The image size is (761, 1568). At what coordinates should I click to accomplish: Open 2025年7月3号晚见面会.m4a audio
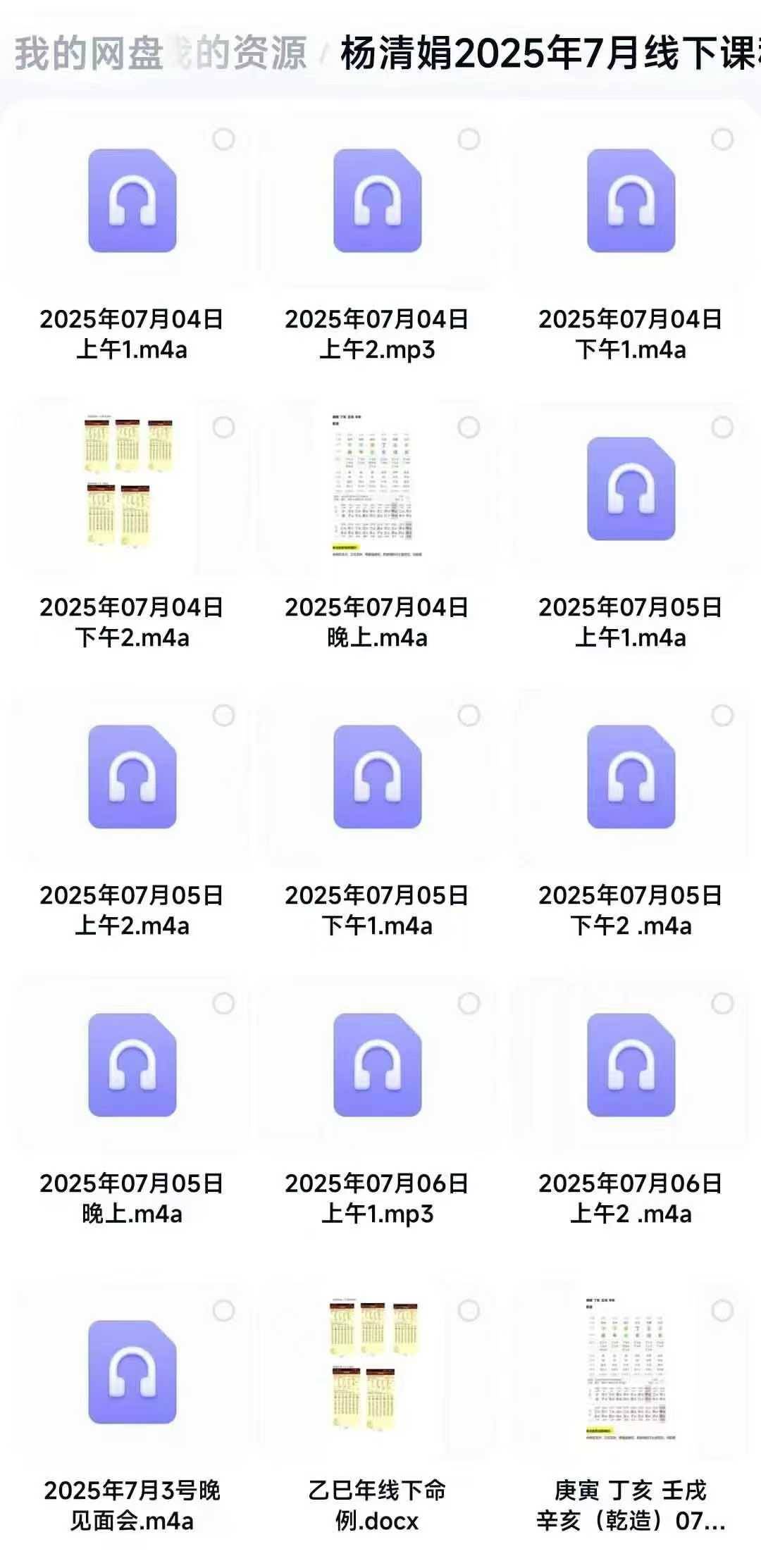[x=132, y=1372]
